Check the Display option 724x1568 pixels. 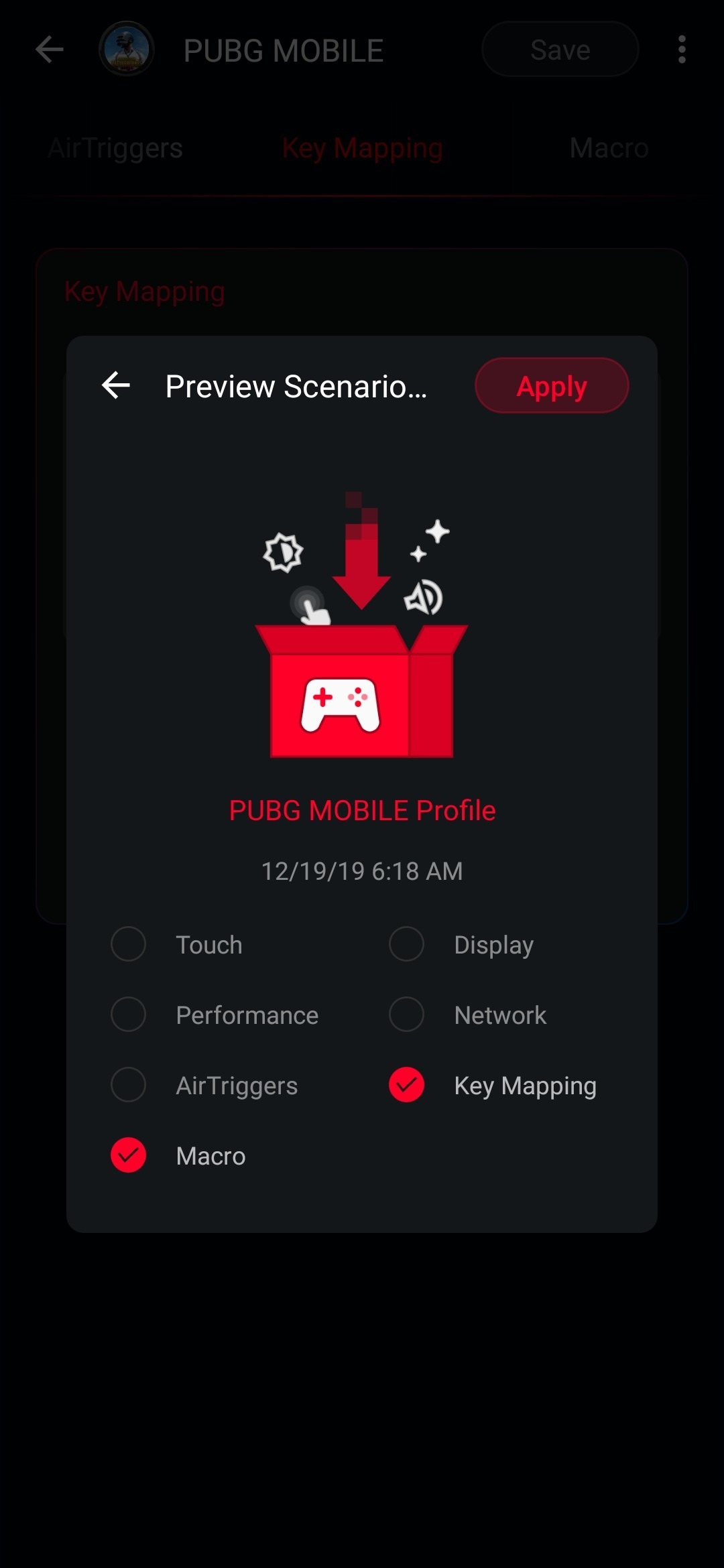[406, 944]
